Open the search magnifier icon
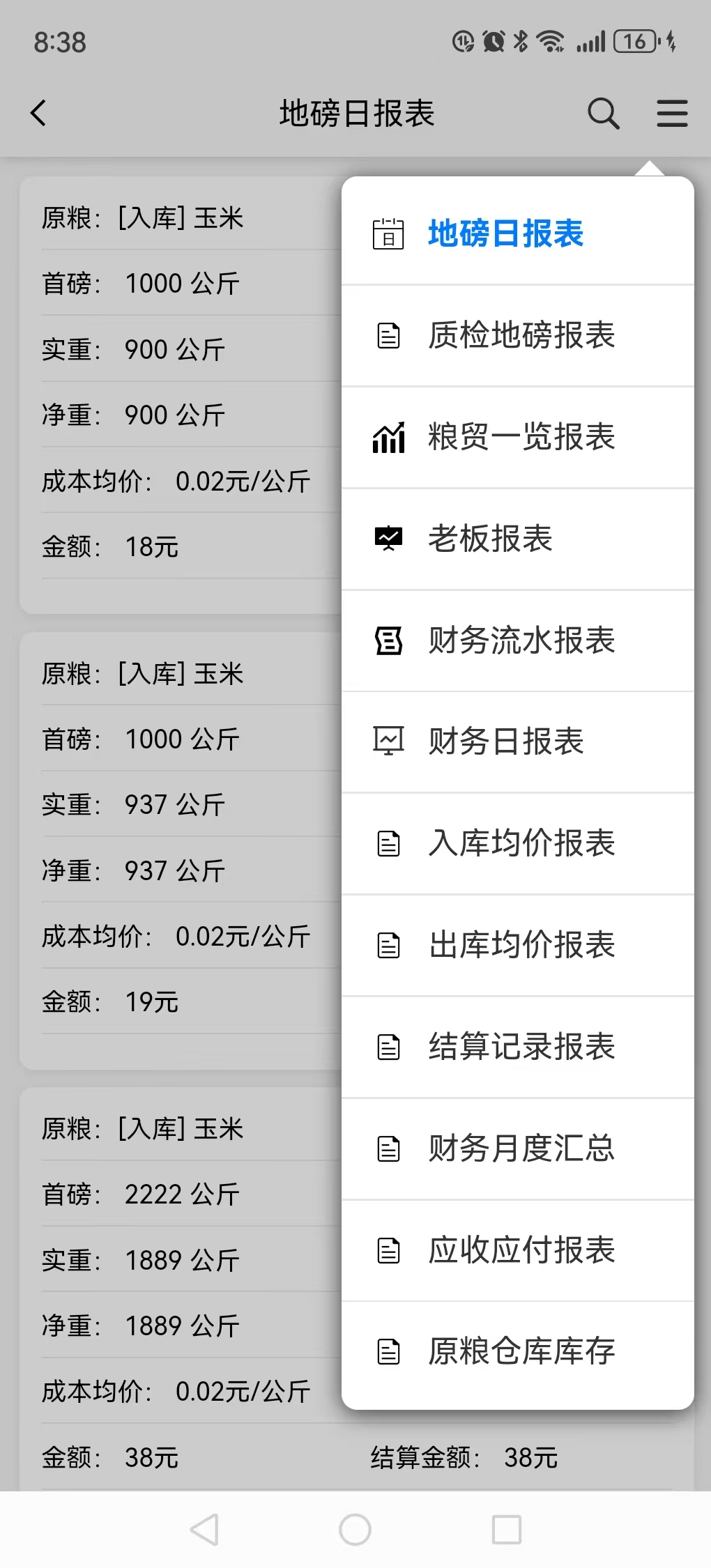Image resolution: width=711 pixels, height=1568 pixels. coord(603,113)
